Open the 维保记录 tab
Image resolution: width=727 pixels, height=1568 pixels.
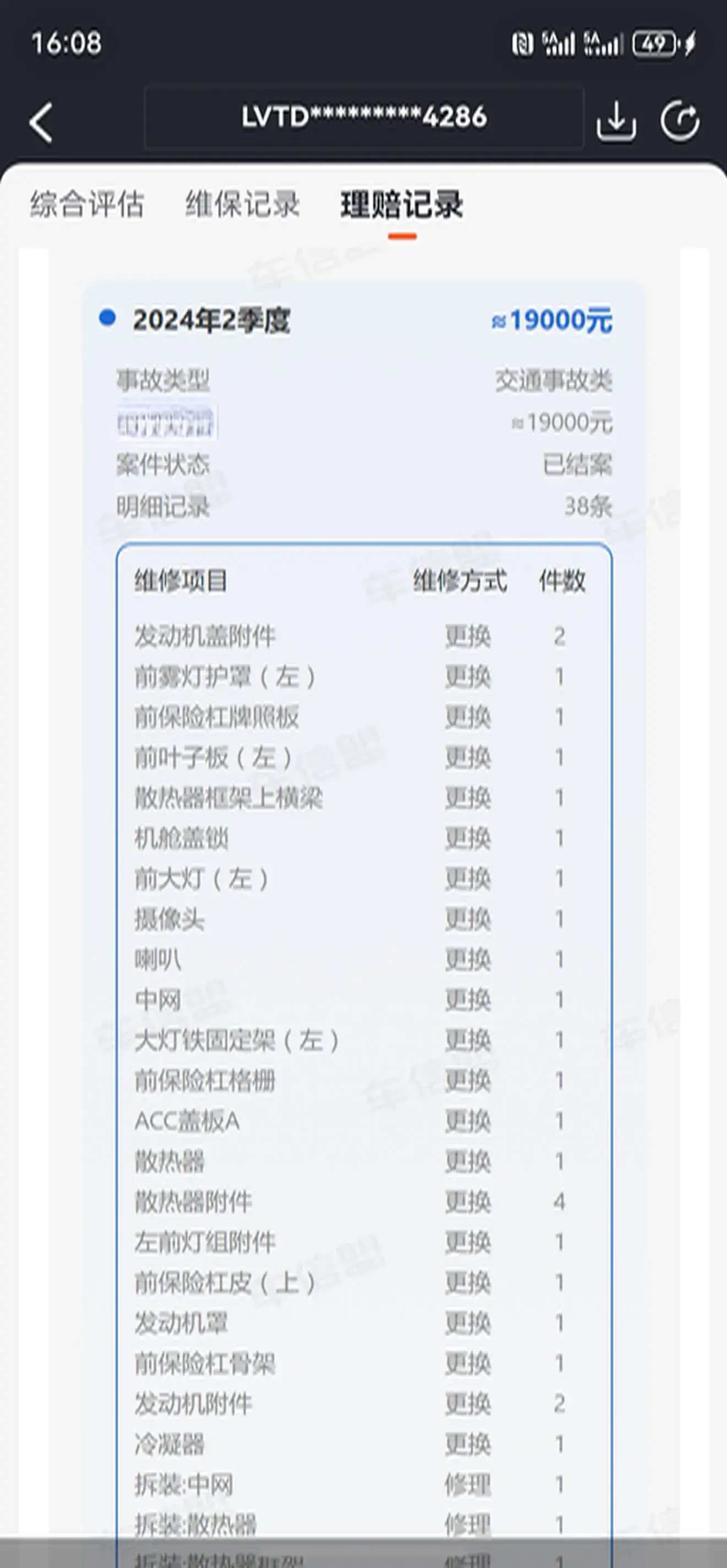tap(242, 204)
